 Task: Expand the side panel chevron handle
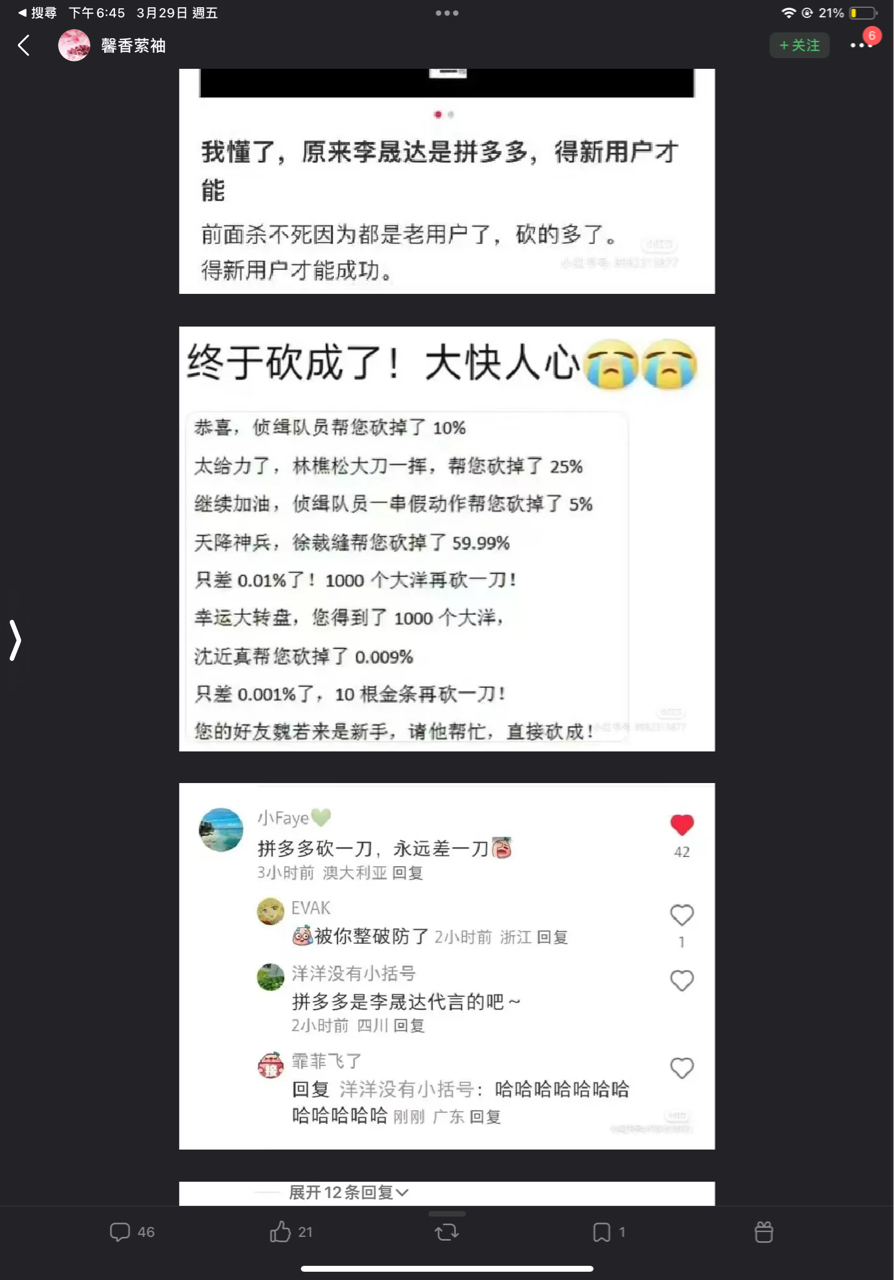tap(15, 640)
